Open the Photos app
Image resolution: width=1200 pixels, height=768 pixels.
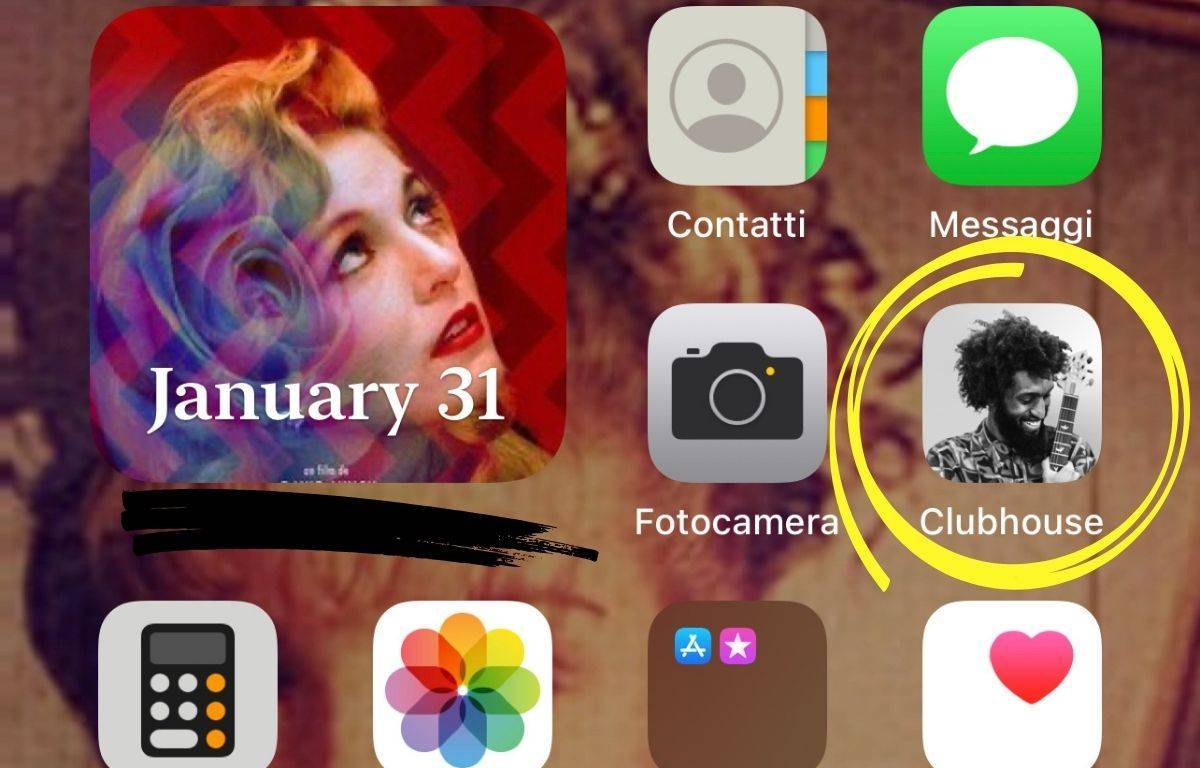(x=462, y=688)
